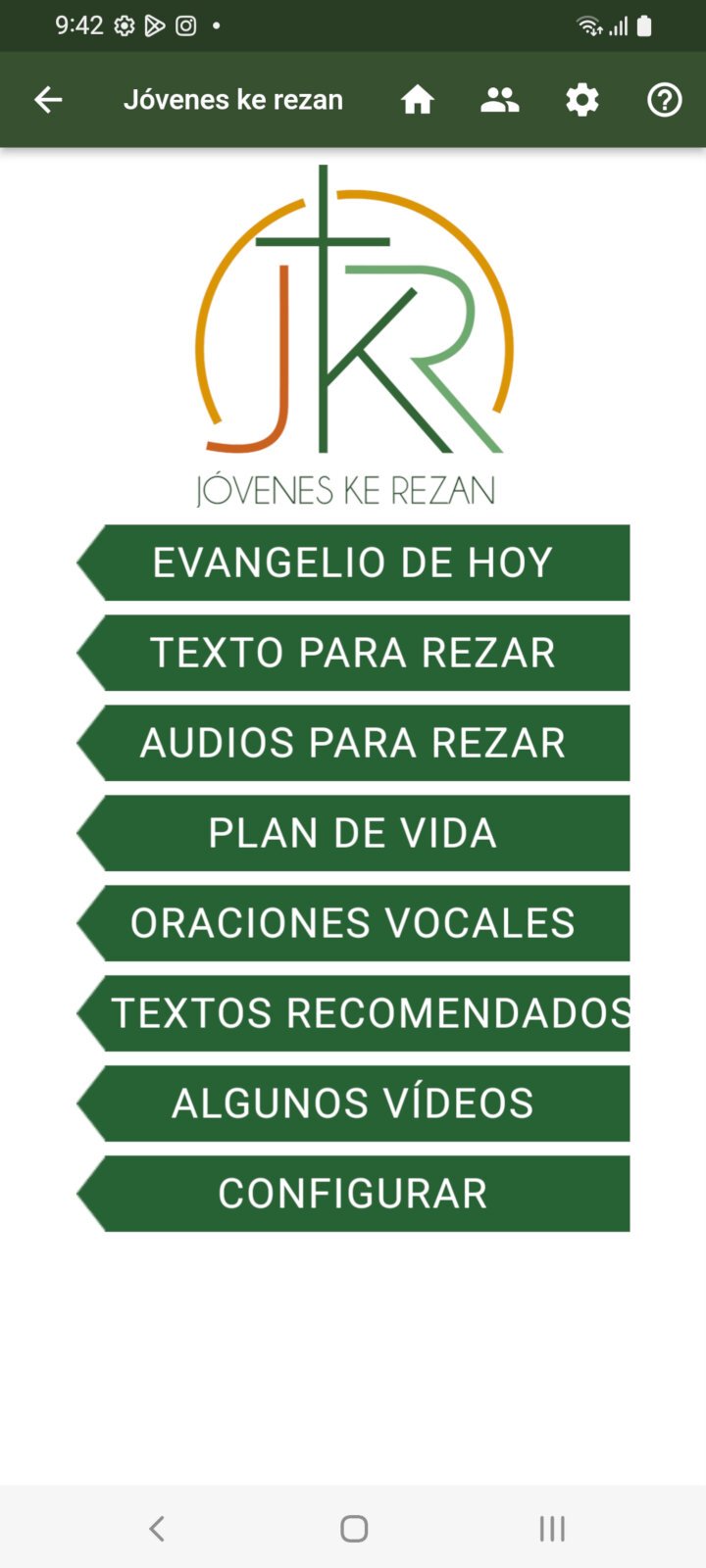
Task: Select Texto para Rezar
Action: pos(353,653)
